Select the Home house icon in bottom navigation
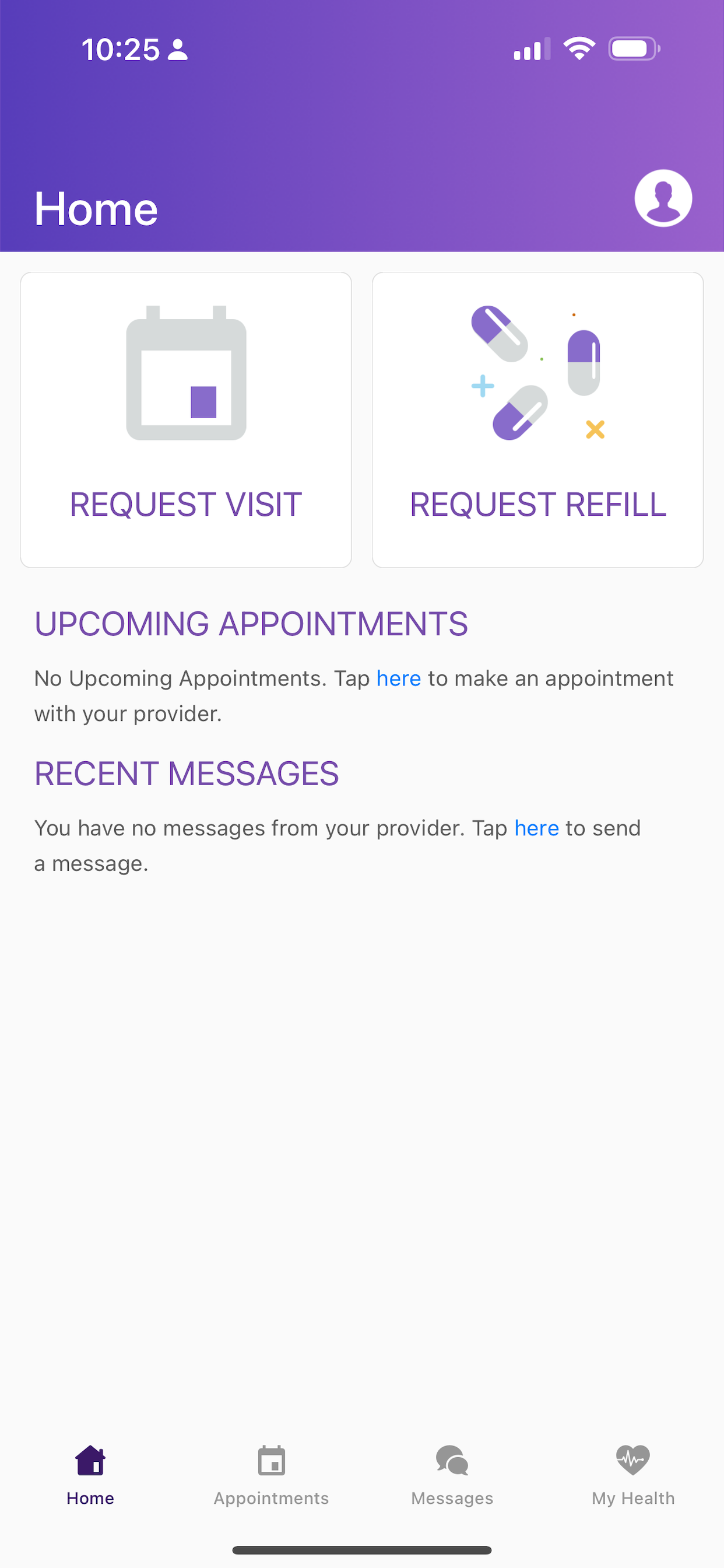The height and width of the screenshot is (1568, 724). click(x=90, y=1458)
